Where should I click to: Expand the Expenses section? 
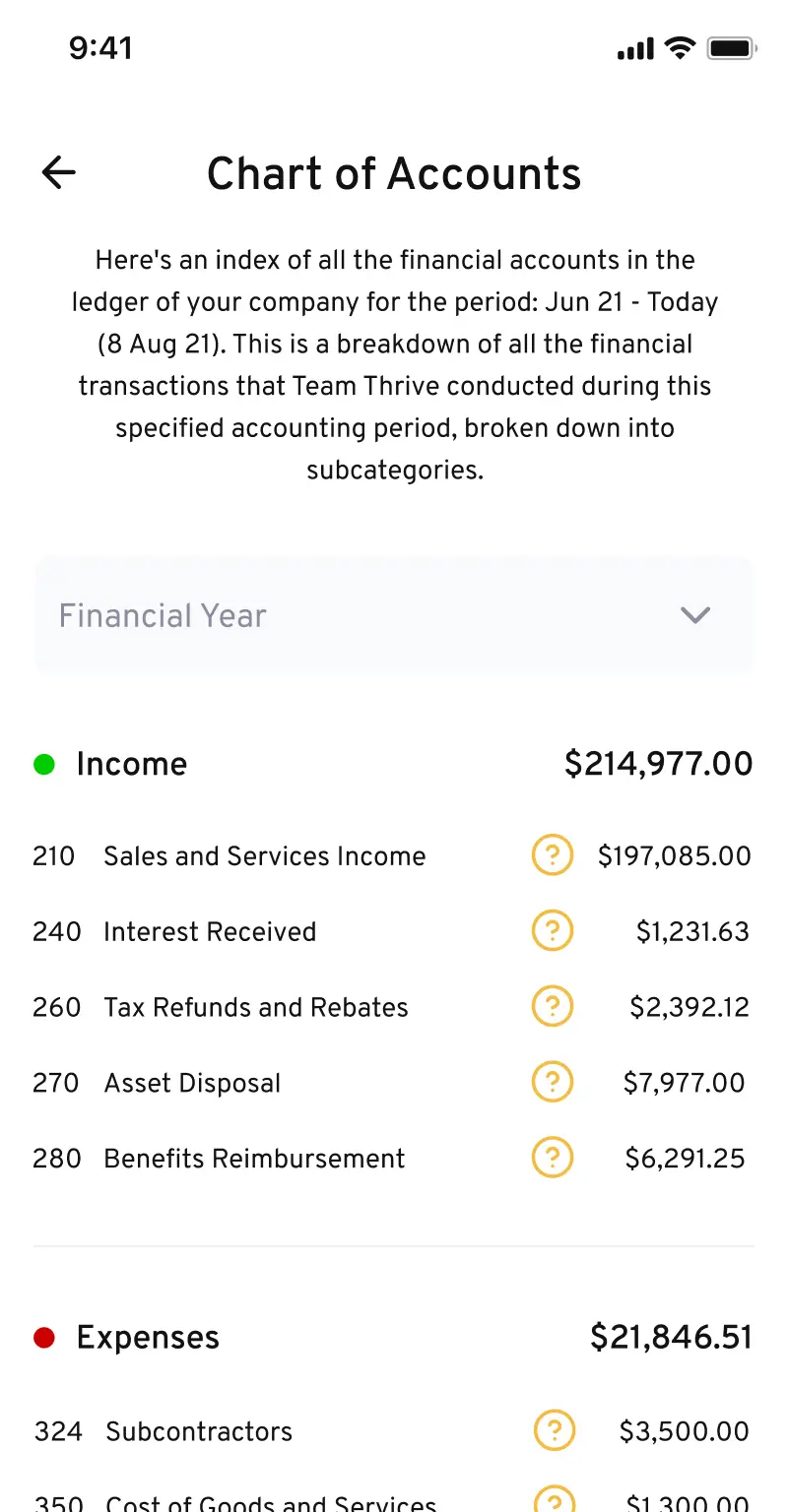click(148, 1337)
